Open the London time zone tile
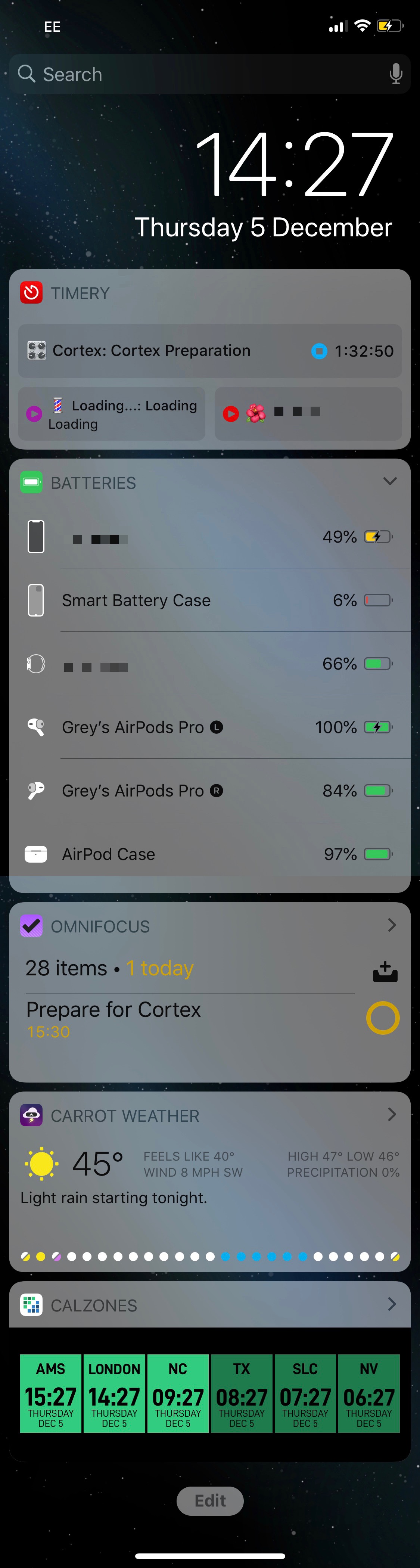The image size is (420, 1568). tap(115, 1393)
